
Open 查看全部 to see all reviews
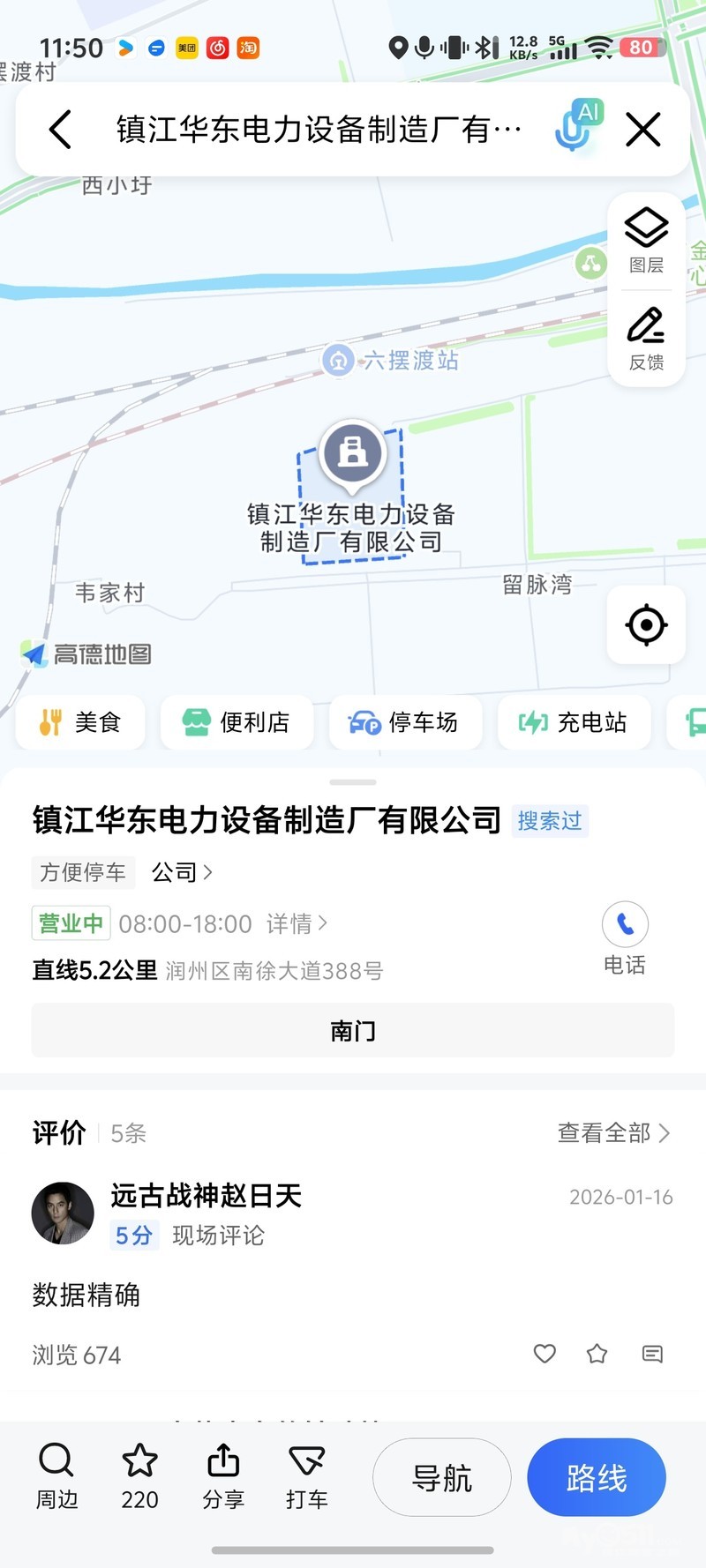pos(613,1132)
